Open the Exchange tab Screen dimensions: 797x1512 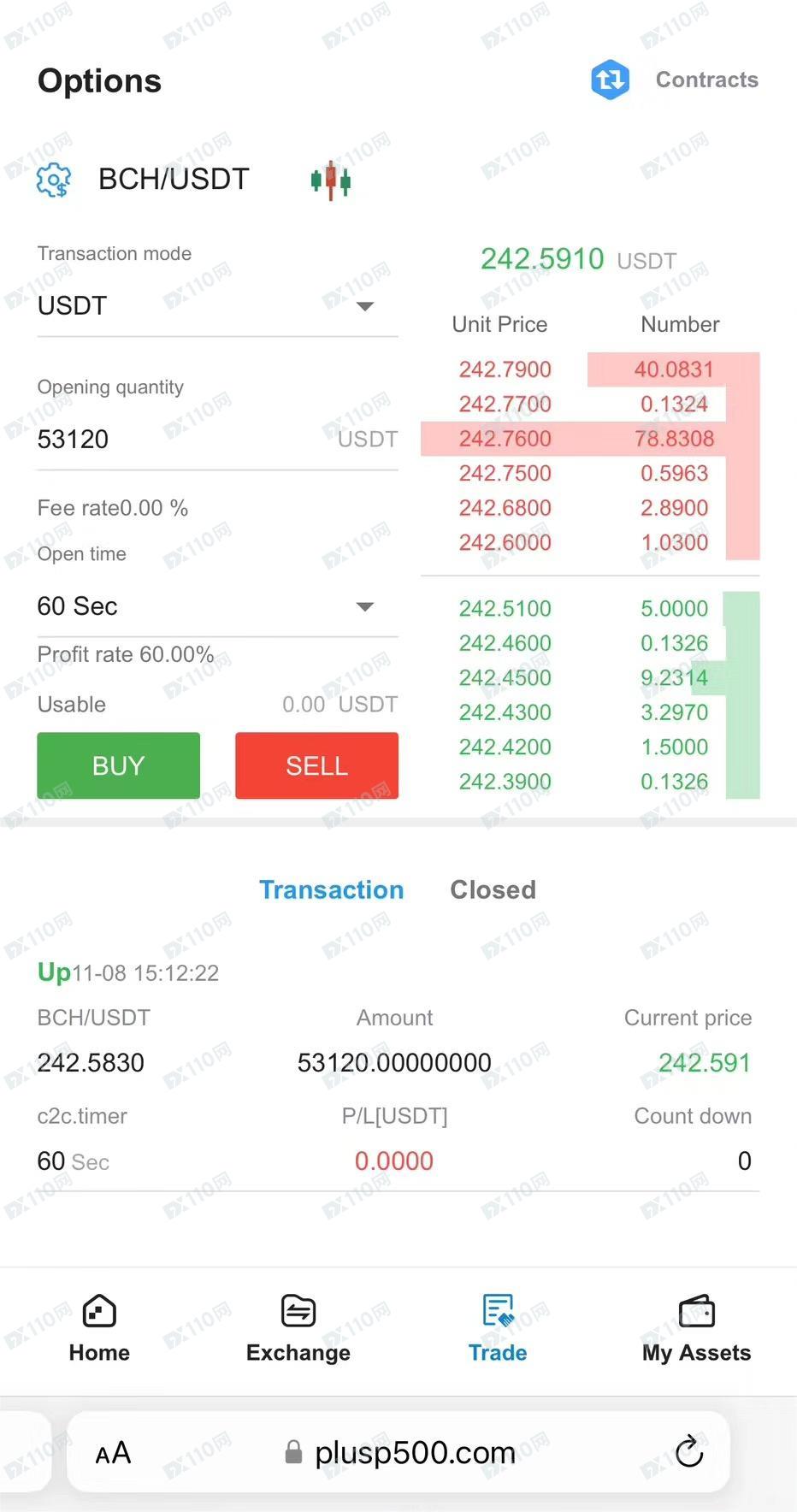(298, 1328)
